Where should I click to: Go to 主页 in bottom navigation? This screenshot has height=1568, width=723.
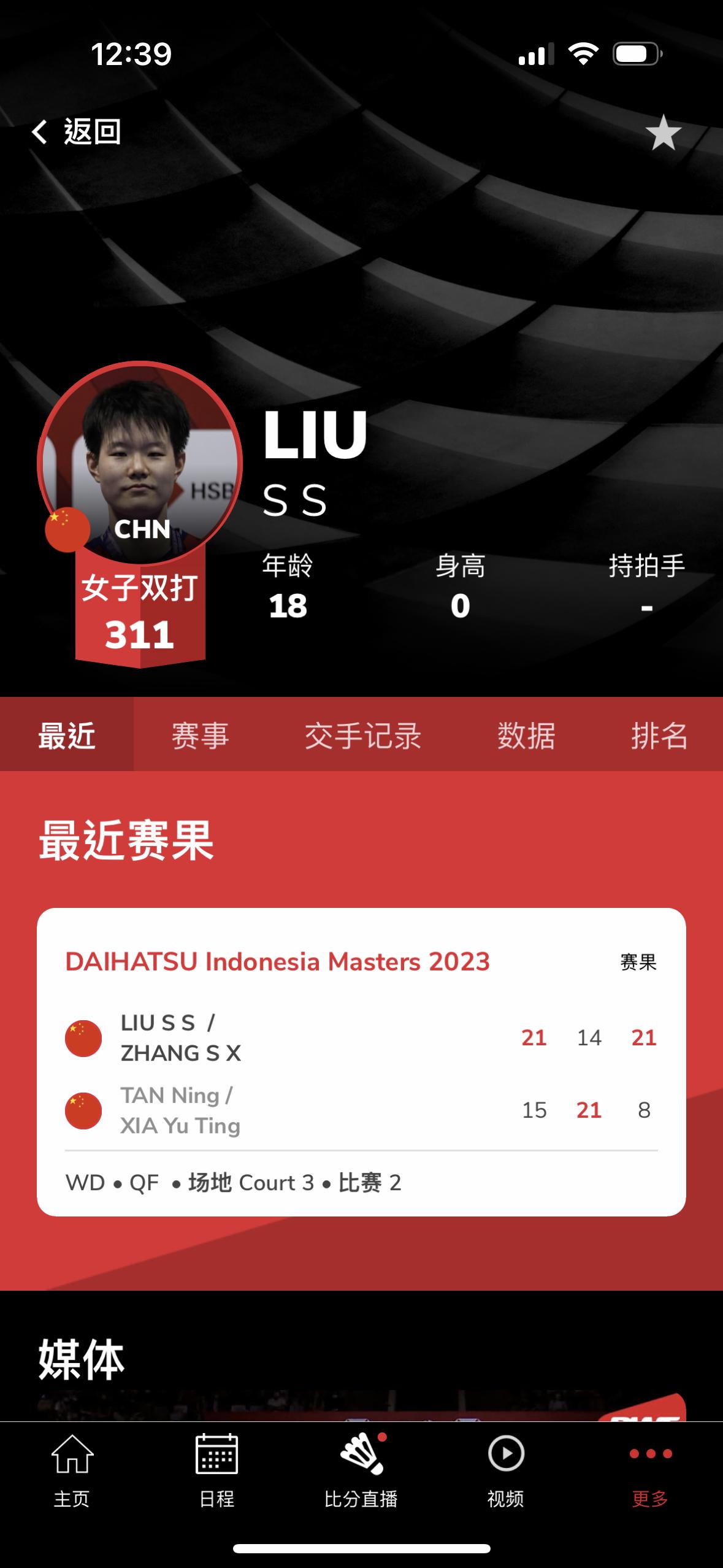coord(72,1471)
